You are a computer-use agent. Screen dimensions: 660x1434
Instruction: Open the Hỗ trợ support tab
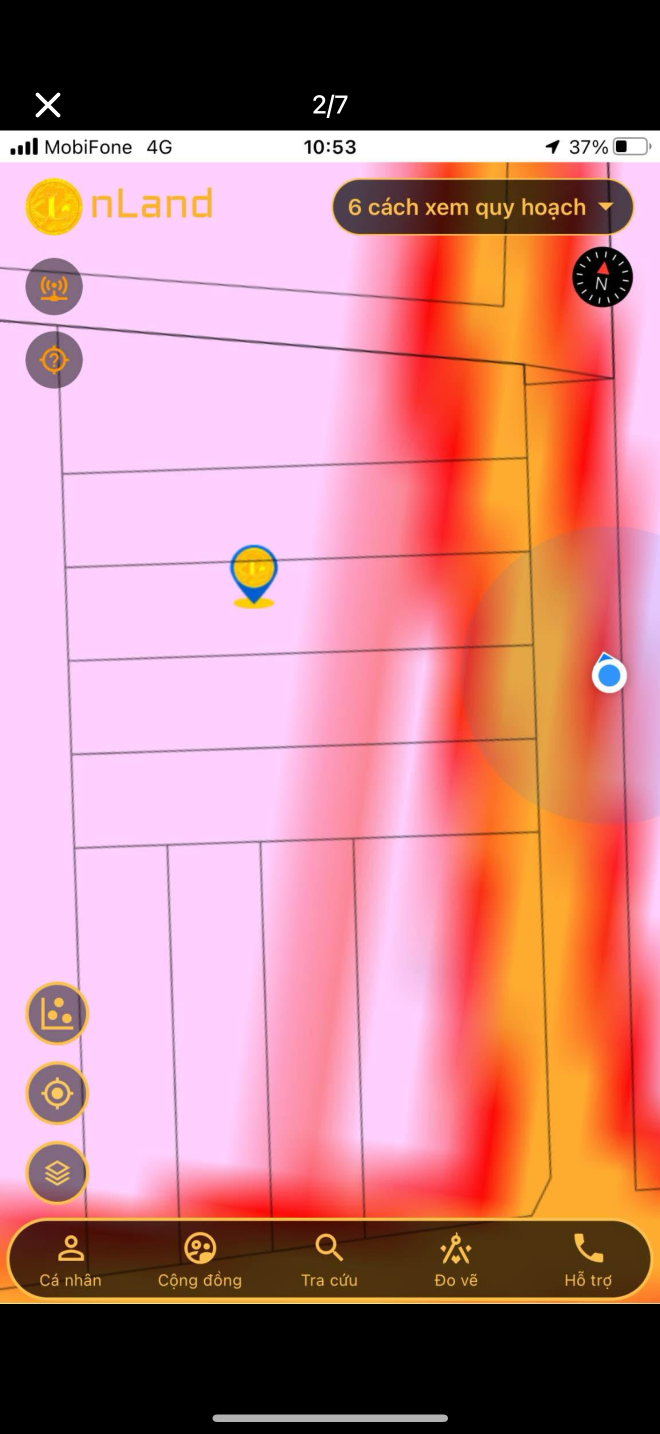588,1260
